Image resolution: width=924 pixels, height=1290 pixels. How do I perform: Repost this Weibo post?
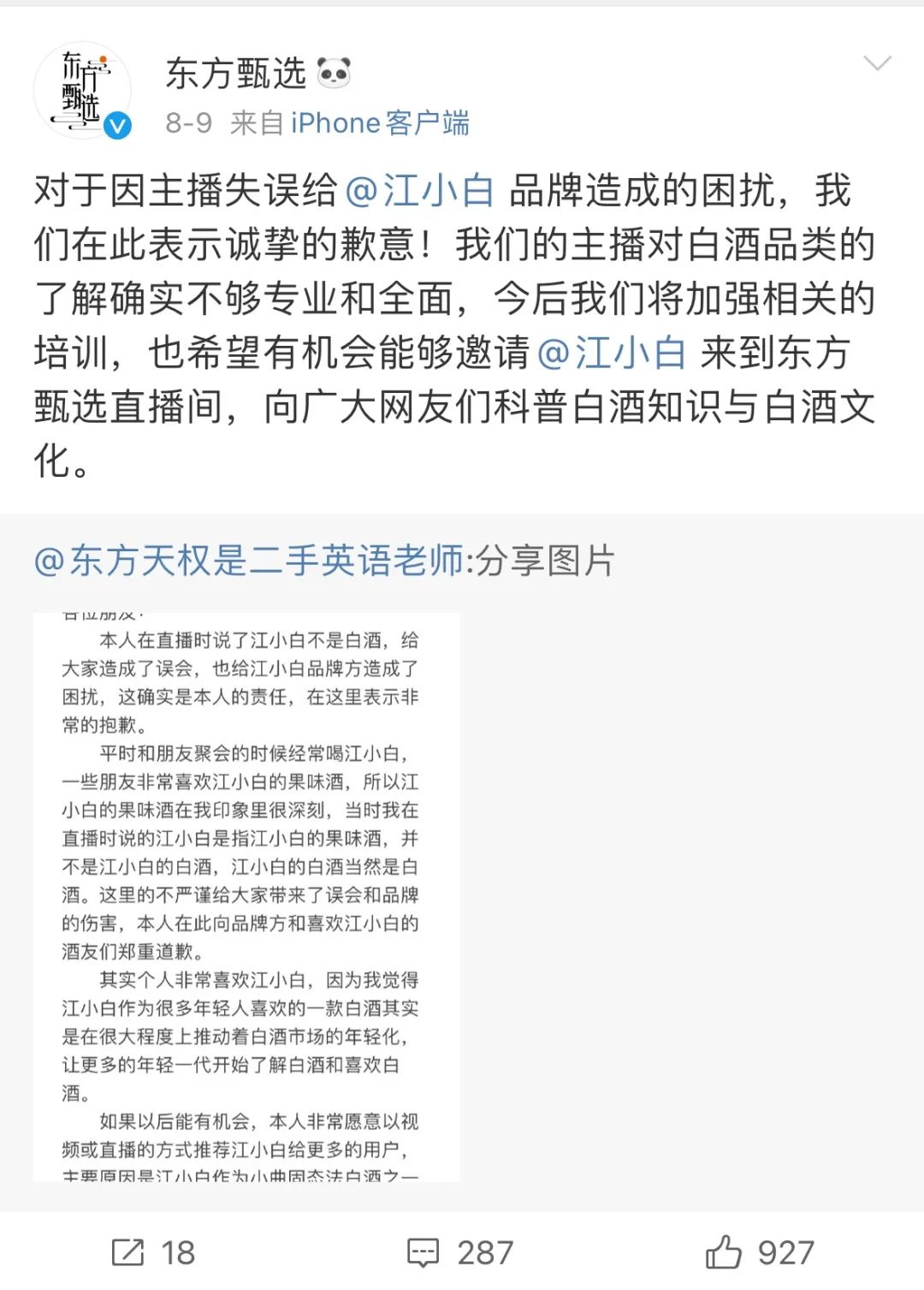(154, 1252)
